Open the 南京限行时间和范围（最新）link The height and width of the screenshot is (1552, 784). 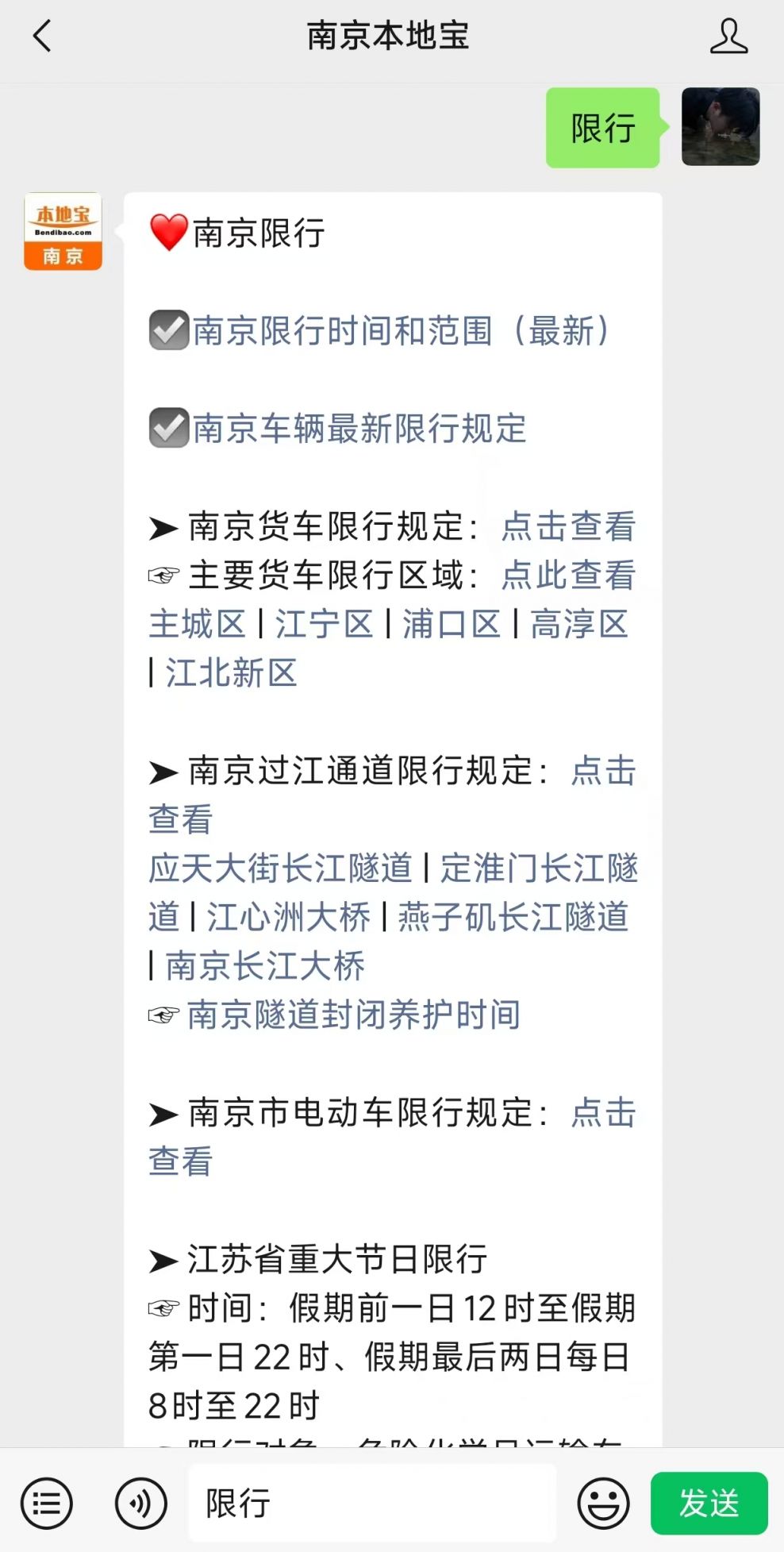click(401, 331)
